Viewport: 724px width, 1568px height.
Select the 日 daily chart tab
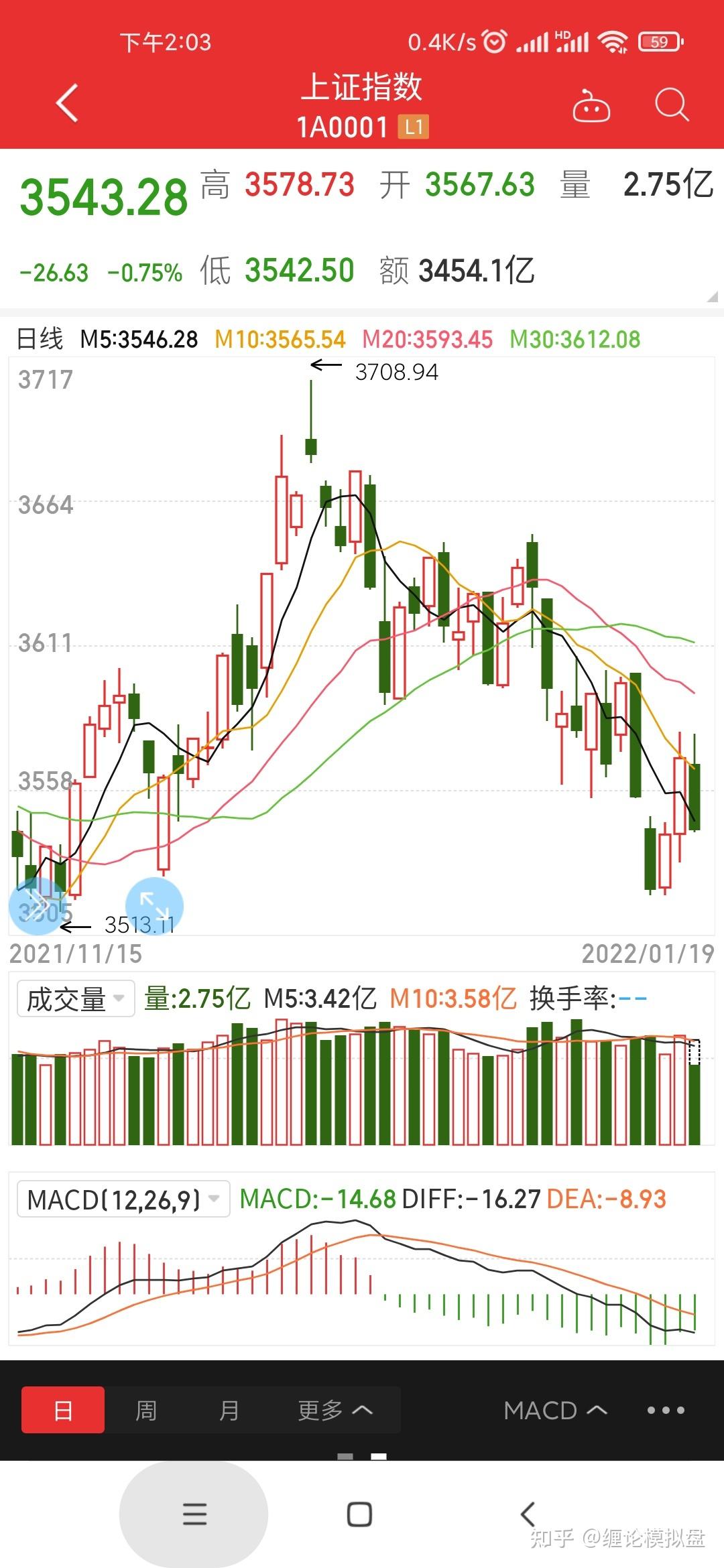(x=63, y=1410)
